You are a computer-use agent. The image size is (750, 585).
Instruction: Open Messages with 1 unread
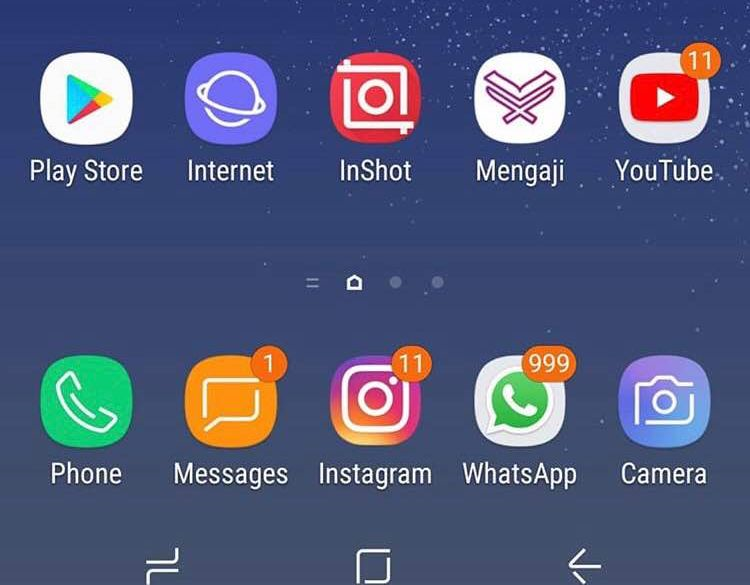(230, 402)
